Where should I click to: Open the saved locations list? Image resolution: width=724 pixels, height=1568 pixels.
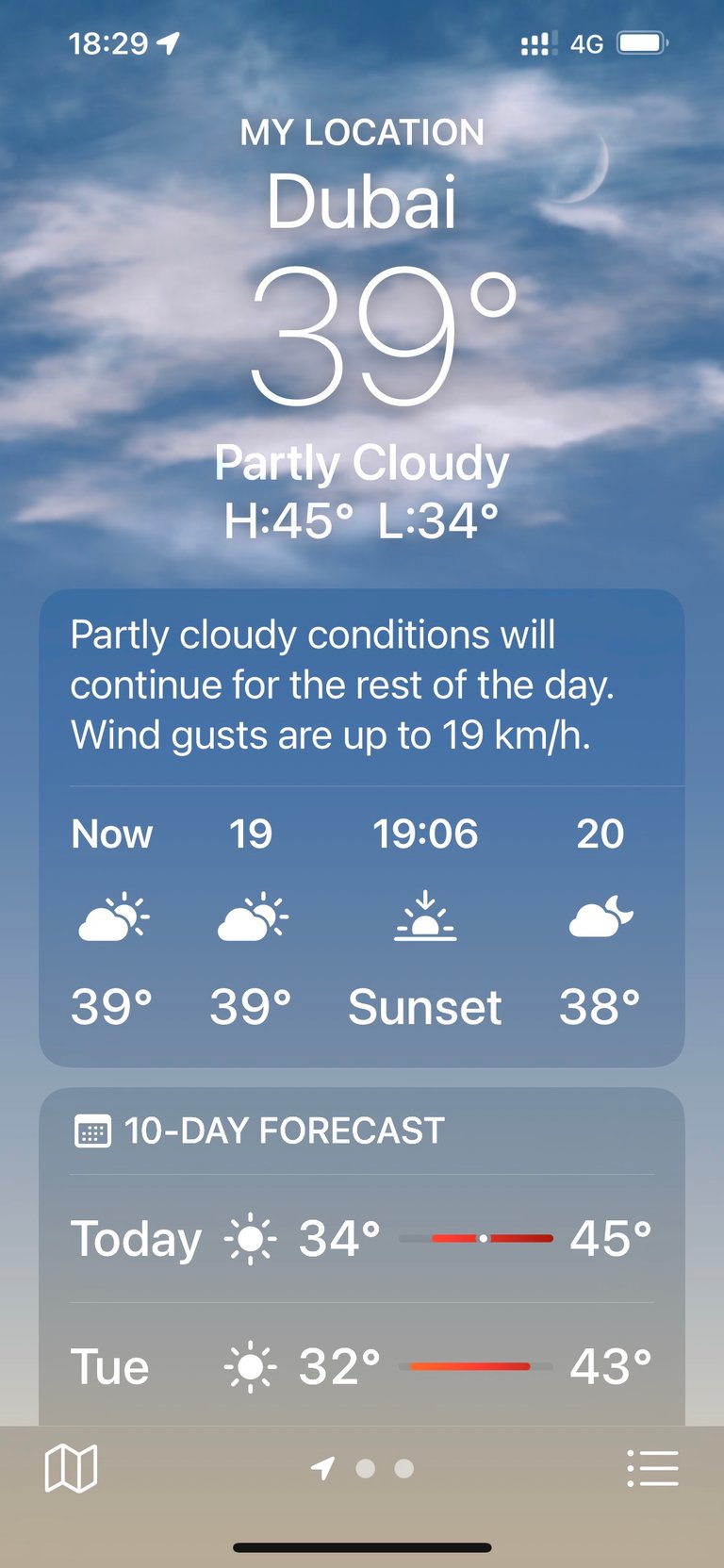tap(652, 1468)
